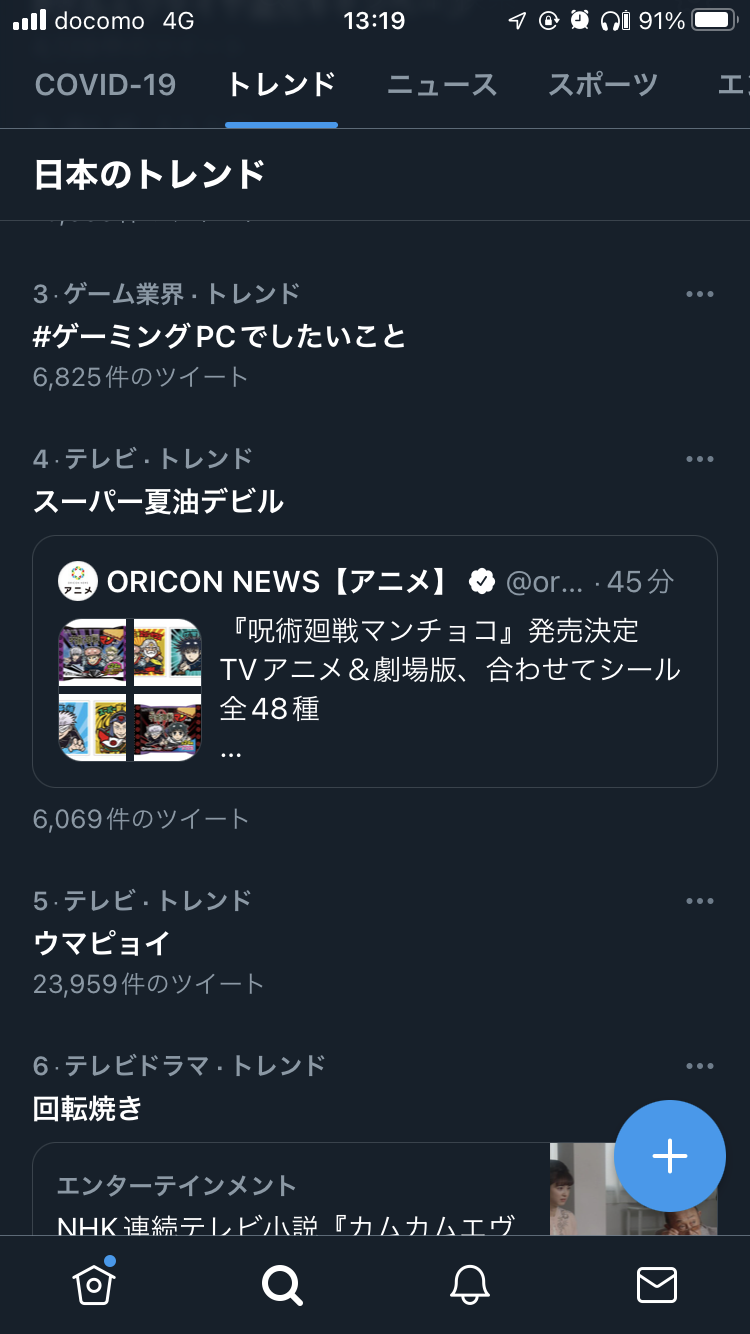The image size is (750, 1334).
Task: Open more options for スーパー夏油デビル
Action: tap(700, 459)
